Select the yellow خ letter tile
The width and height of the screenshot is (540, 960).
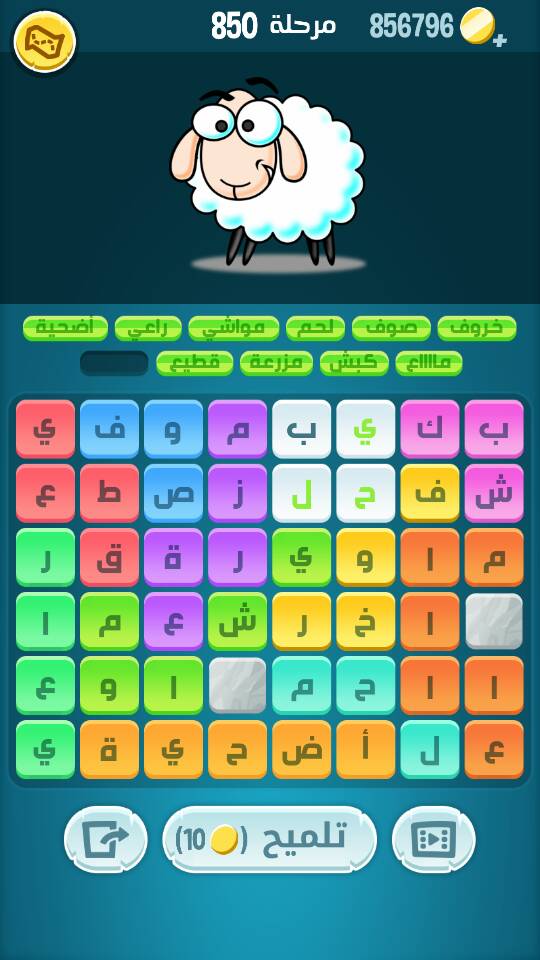coord(366,621)
